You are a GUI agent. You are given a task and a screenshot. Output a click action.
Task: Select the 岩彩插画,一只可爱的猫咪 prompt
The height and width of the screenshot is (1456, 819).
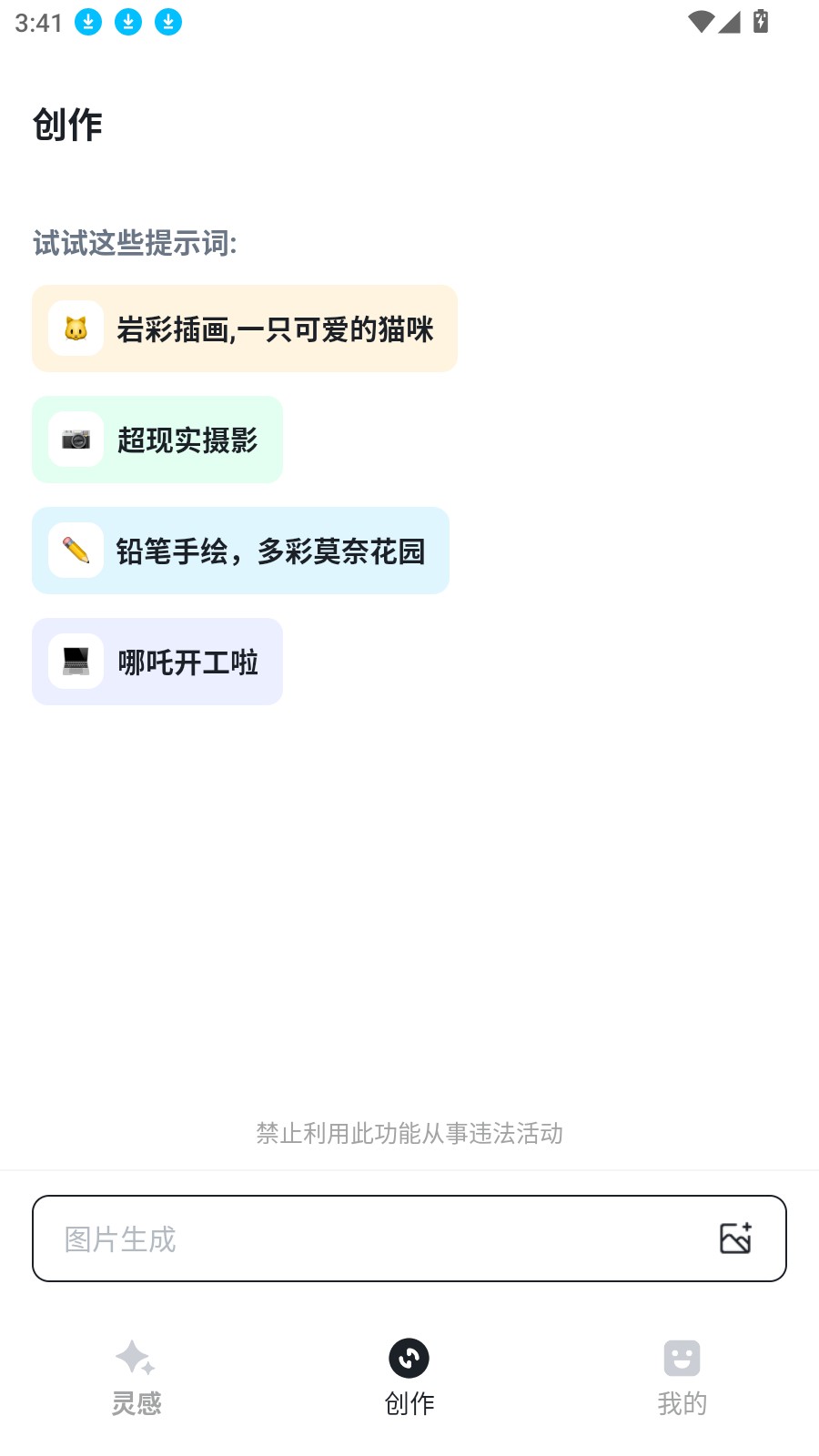coord(244,329)
